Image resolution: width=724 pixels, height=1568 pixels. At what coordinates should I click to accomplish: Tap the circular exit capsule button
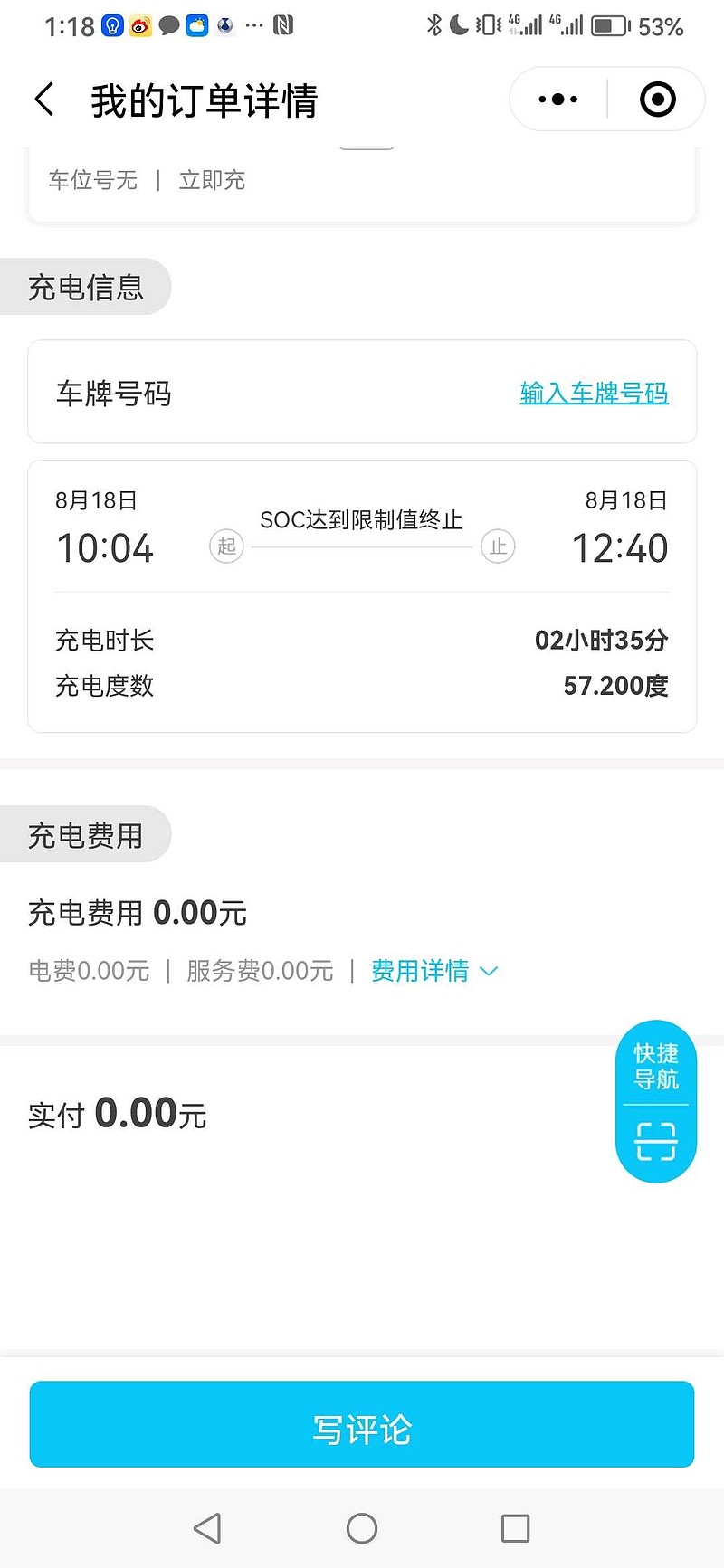coord(657,99)
